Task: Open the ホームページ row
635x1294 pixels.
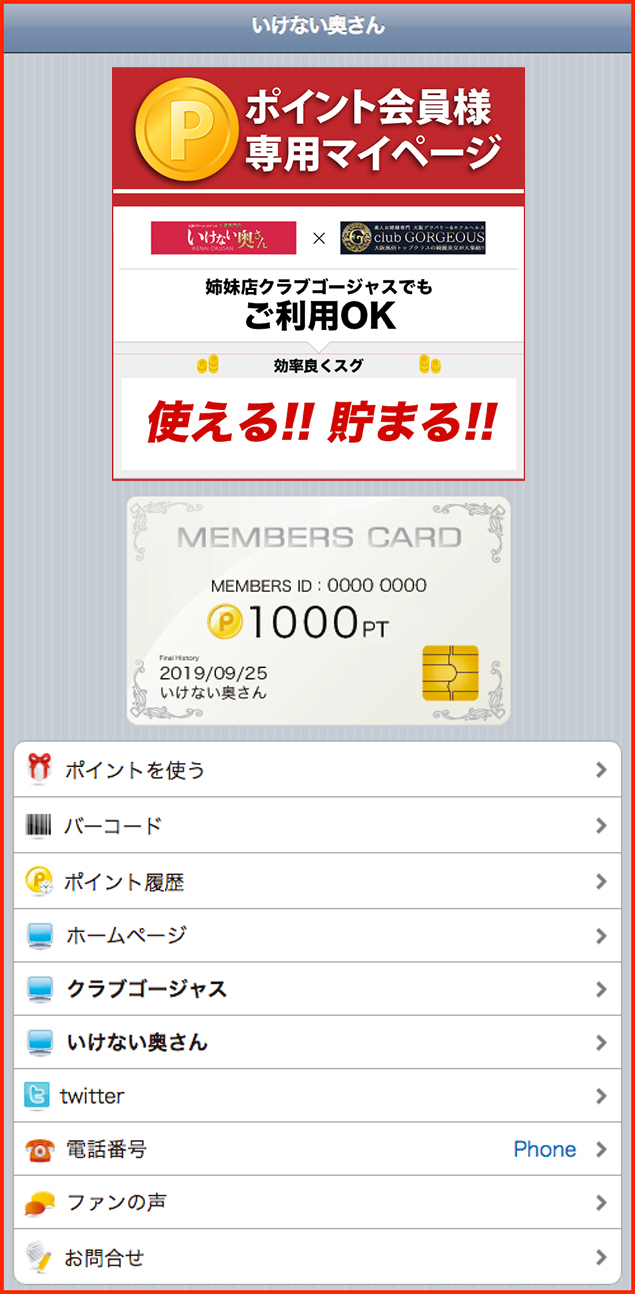Action: 317,936
